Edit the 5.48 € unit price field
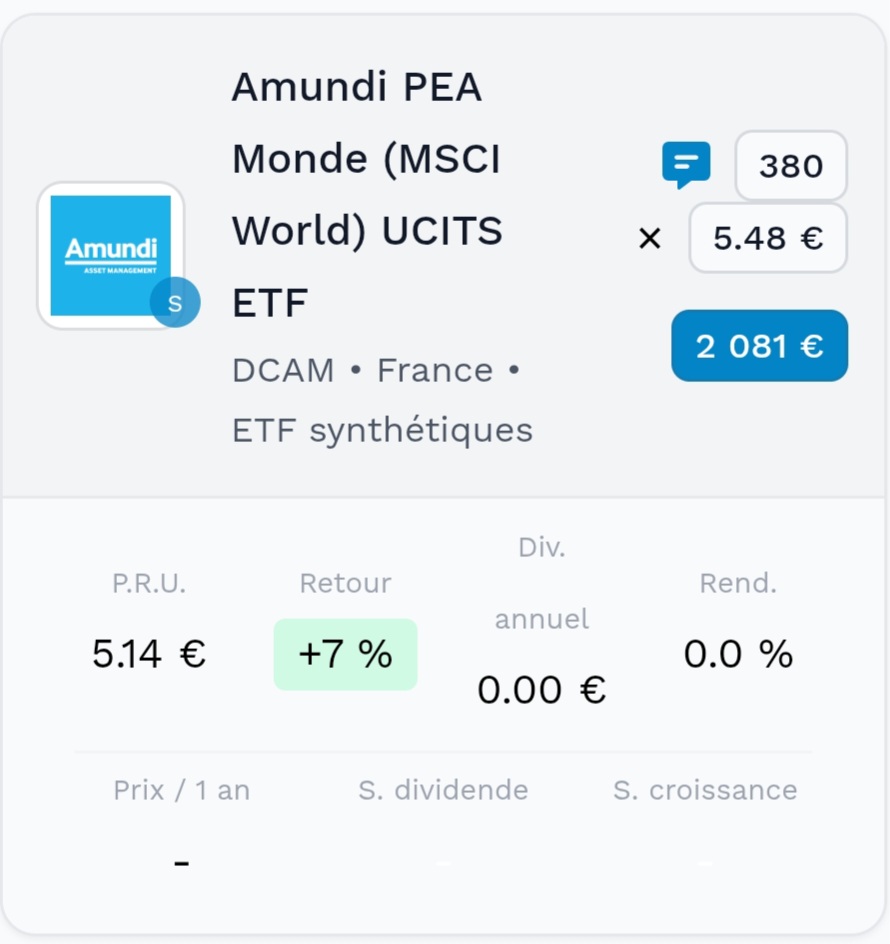Screen dimensions: 890x944 tap(768, 238)
